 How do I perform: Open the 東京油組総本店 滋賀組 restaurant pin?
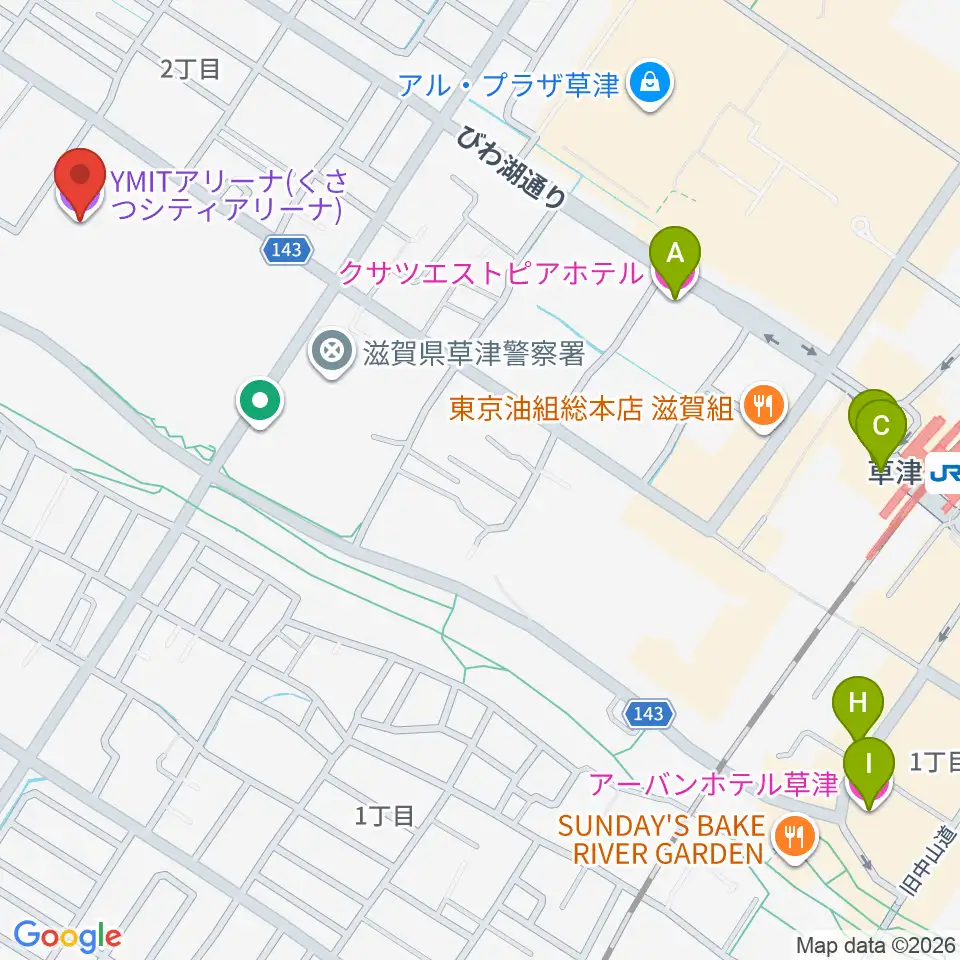point(763,408)
